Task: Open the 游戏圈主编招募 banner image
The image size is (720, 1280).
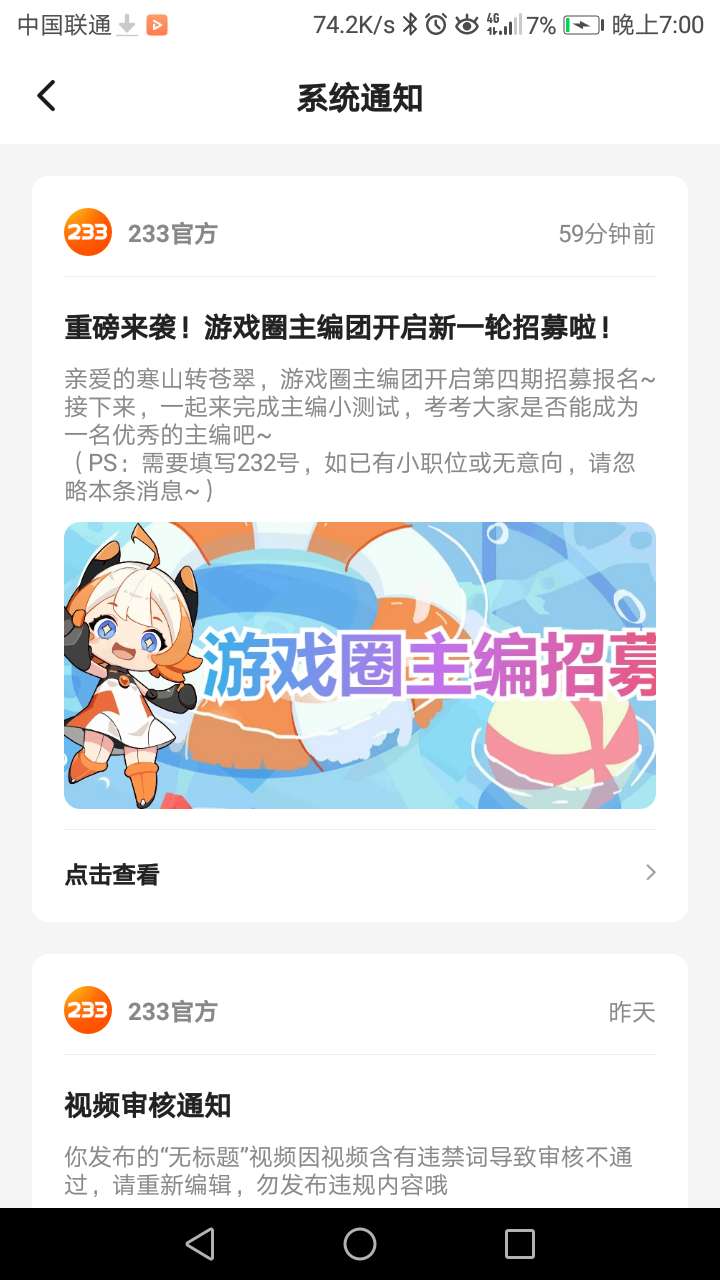Action: point(360,665)
